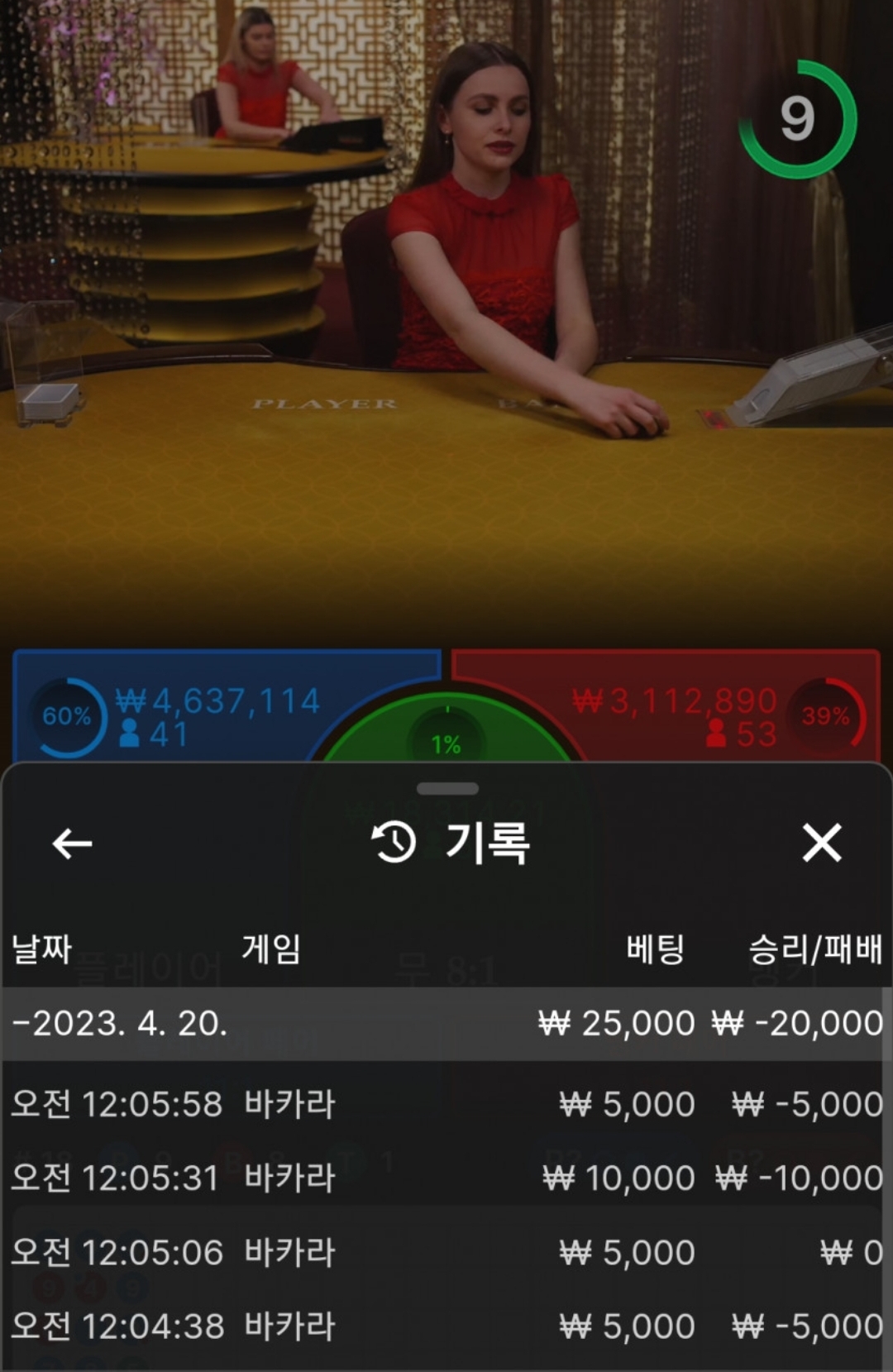The image size is (893, 1372).
Task: Open the 오전 12:05:06 바카라 record
Action: point(446,1253)
